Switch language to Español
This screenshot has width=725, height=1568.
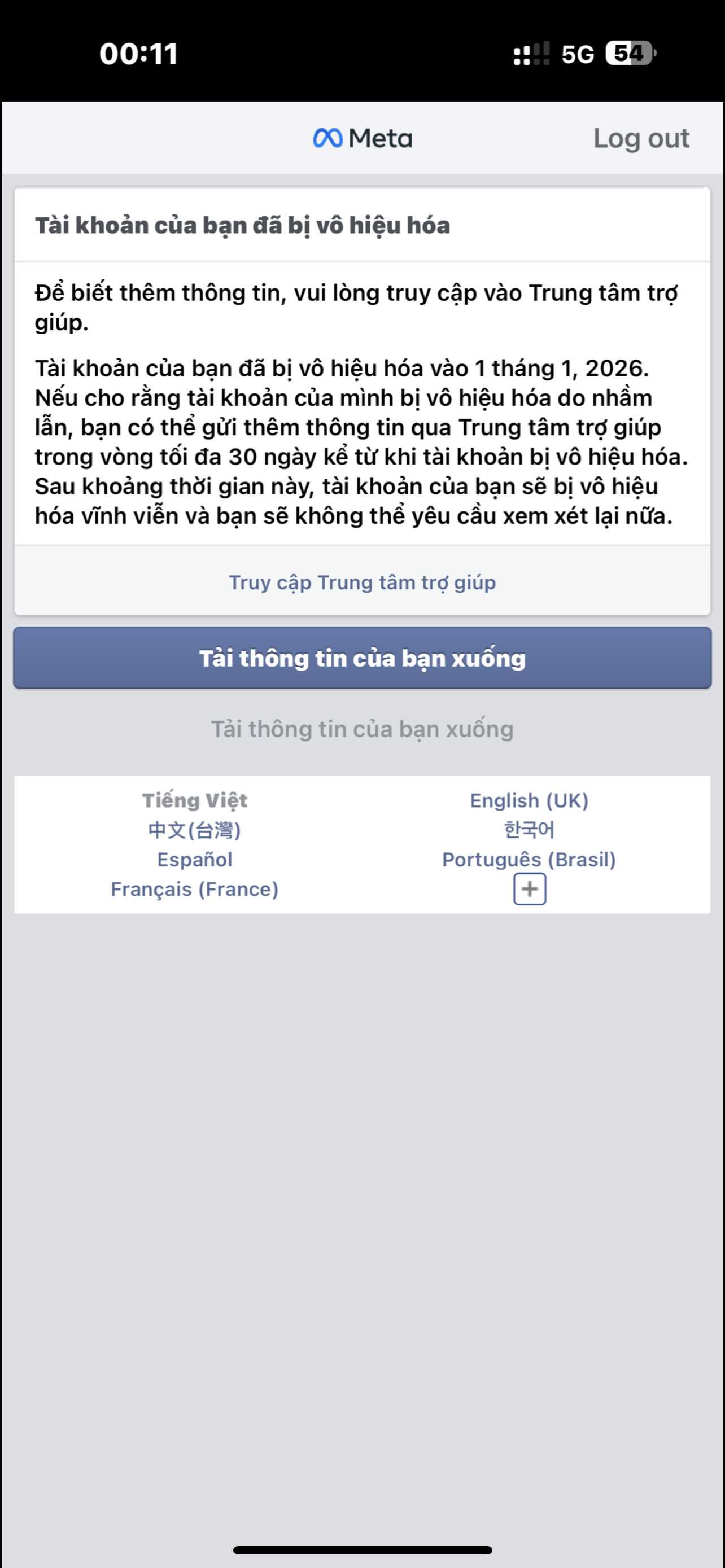195,860
